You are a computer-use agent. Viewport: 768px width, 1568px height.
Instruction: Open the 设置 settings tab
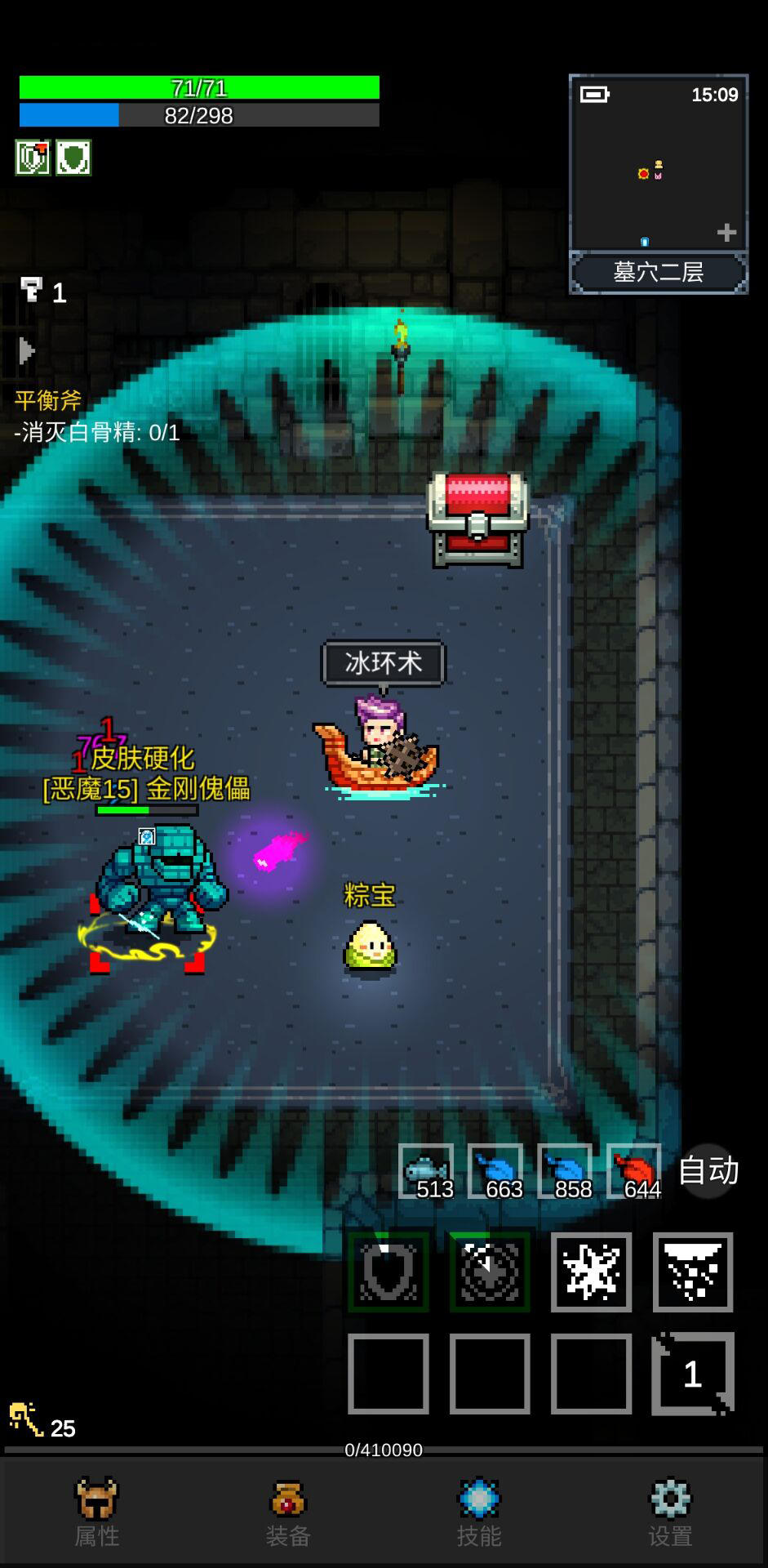point(670,1512)
